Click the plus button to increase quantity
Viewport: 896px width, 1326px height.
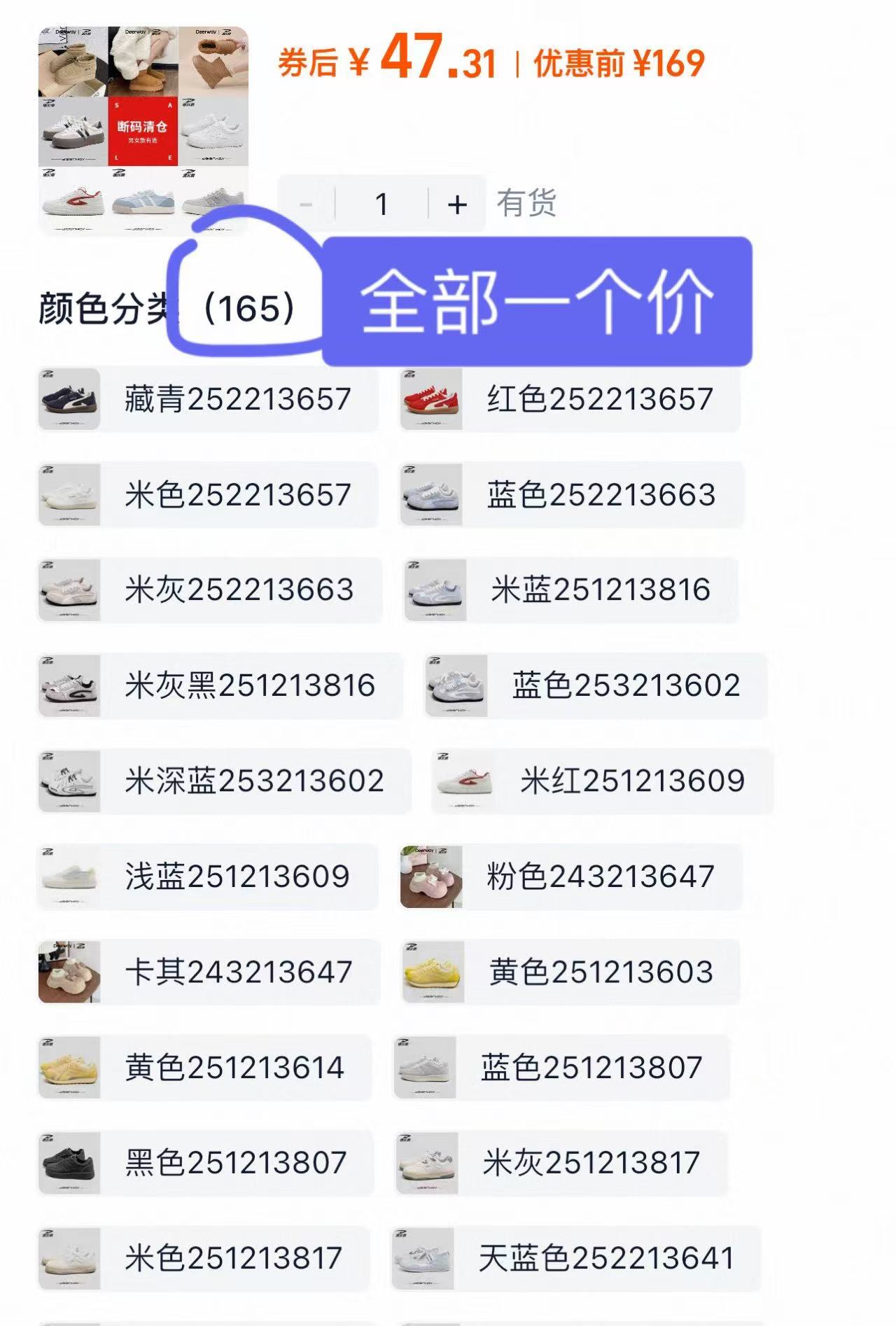click(455, 204)
